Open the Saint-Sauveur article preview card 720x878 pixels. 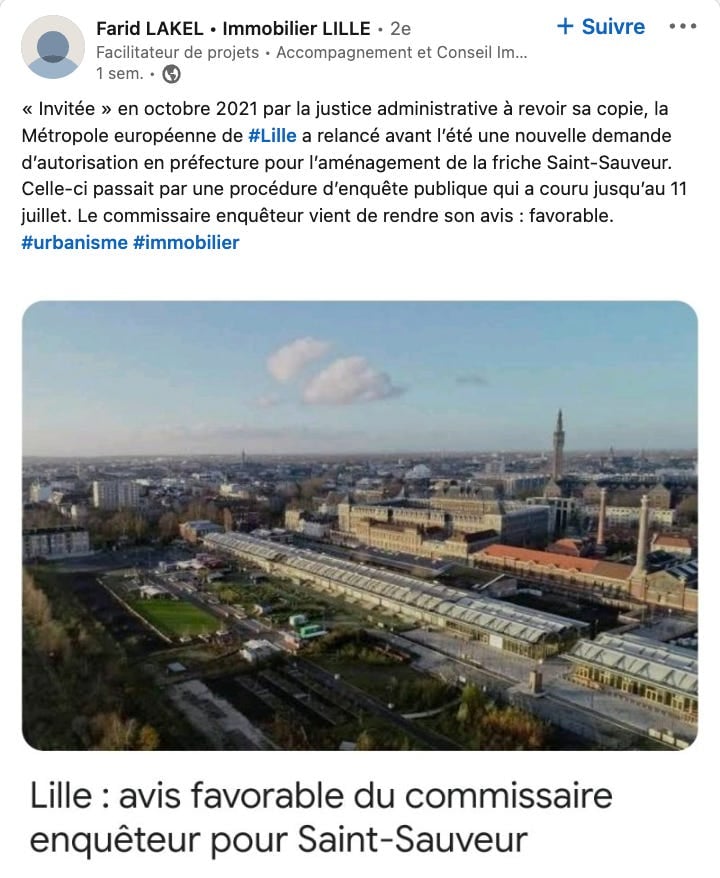360,582
